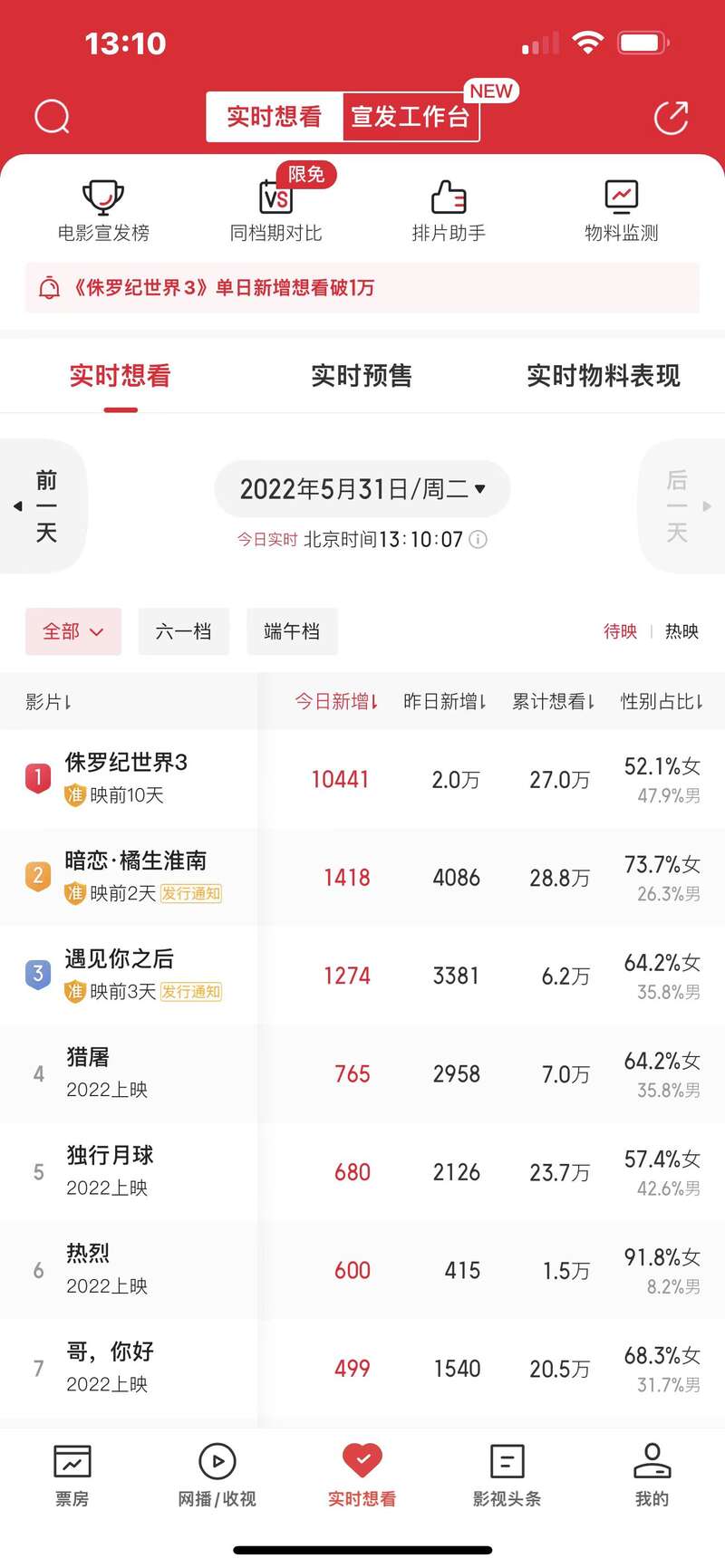
Task: Go to 前一天 (previous day)
Action: pos(44,506)
